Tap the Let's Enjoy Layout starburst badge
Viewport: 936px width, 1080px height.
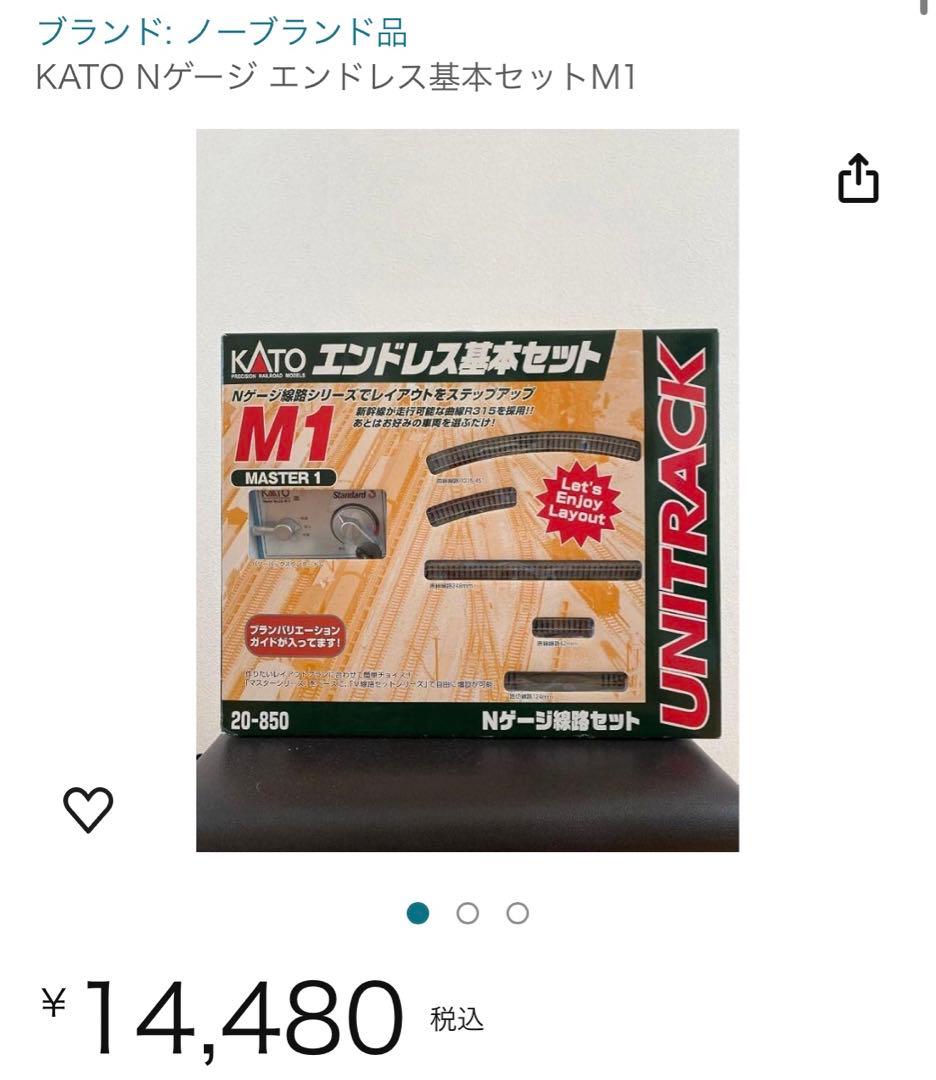click(581, 498)
